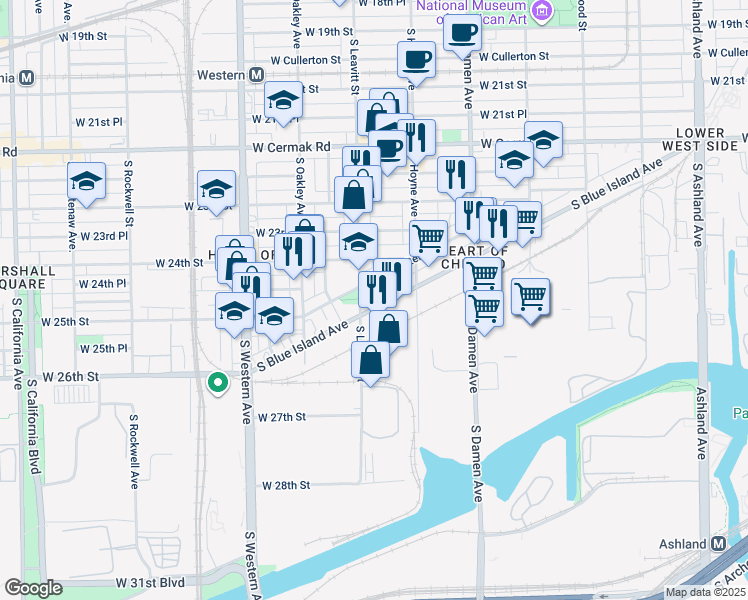Open the school marker near S Rockwell St
The width and height of the screenshot is (748, 600).
pos(86,182)
